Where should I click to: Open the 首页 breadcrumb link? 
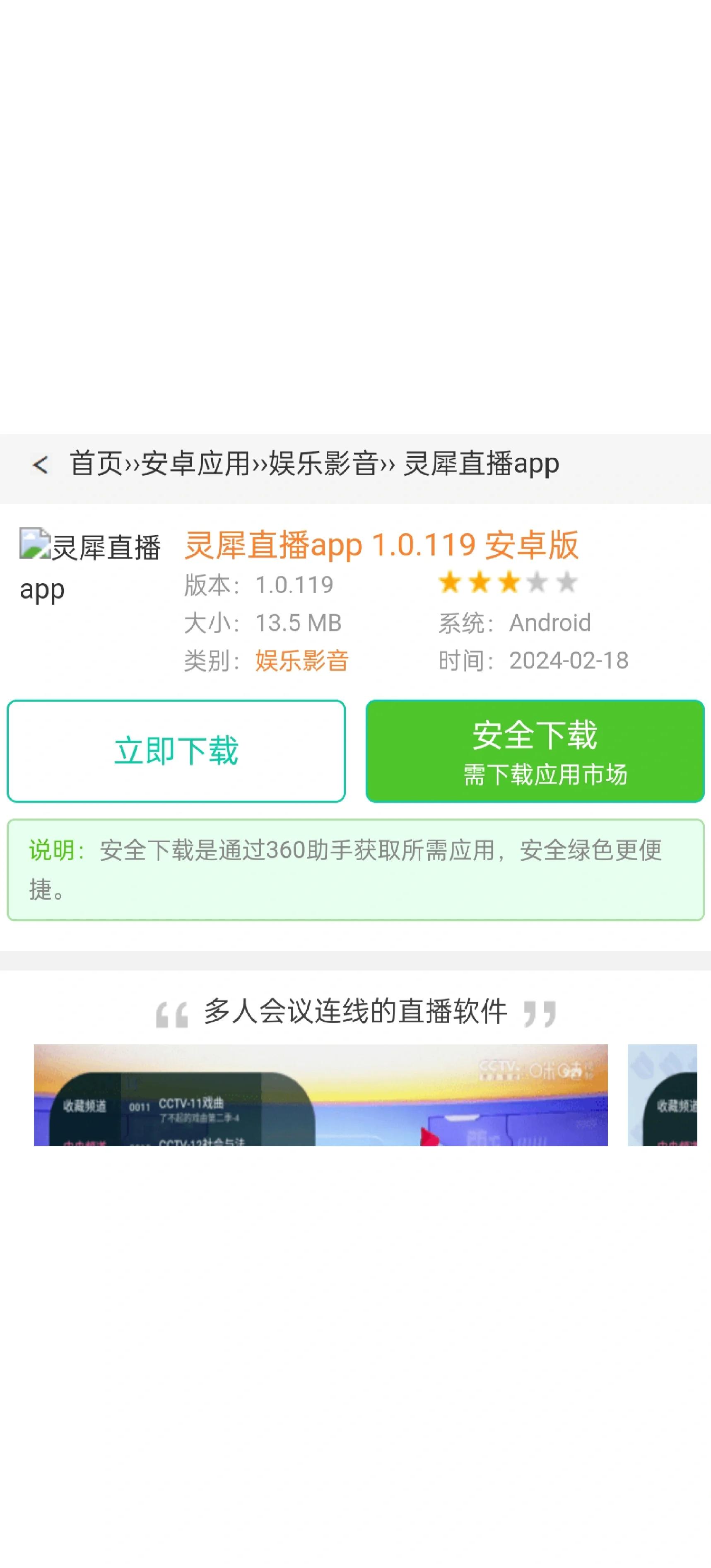coord(96,464)
